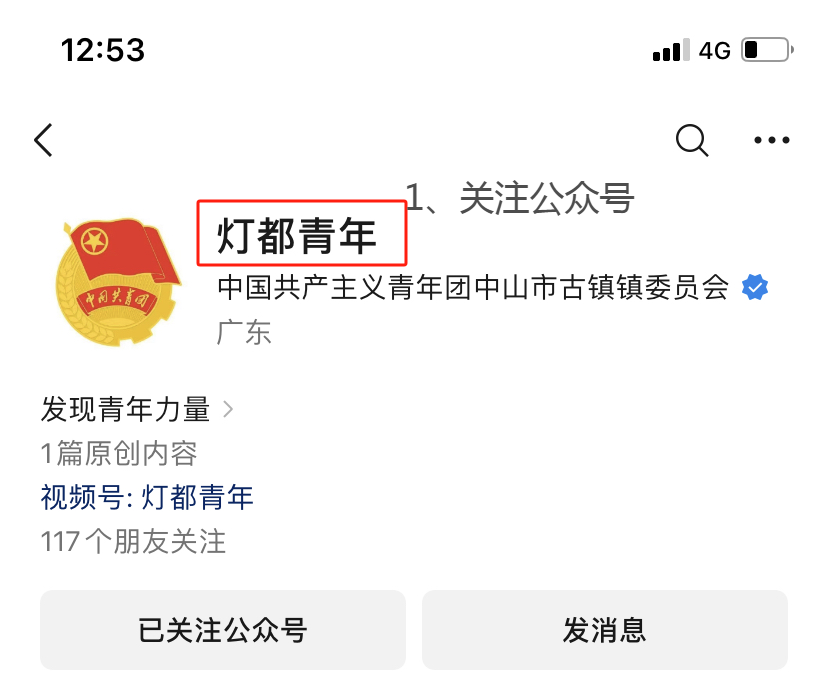Expand the 发现青年力量 description

pyautogui.click(x=137, y=409)
